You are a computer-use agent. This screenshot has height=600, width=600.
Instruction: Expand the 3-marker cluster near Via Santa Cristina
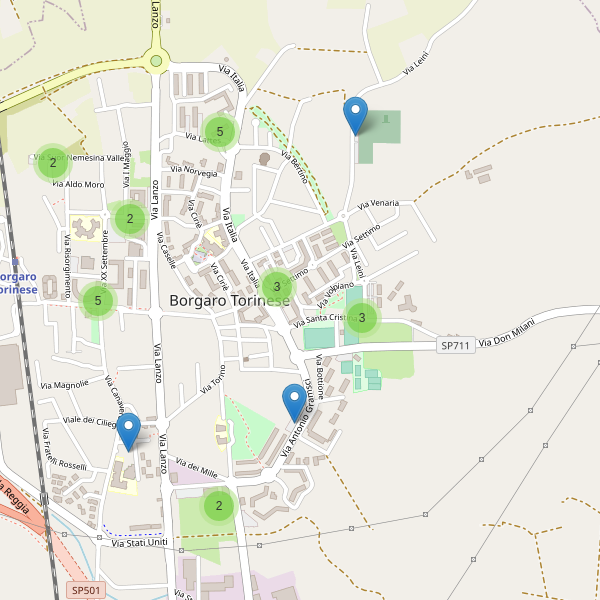(x=362, y=319)
